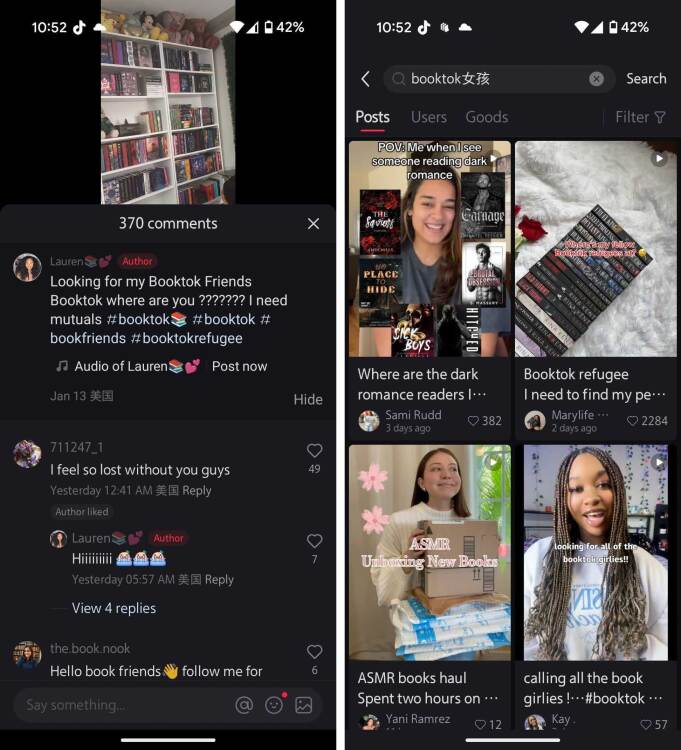681x750 pixels.
Task: Attach an image to the comment
Action: pos(303,705)
